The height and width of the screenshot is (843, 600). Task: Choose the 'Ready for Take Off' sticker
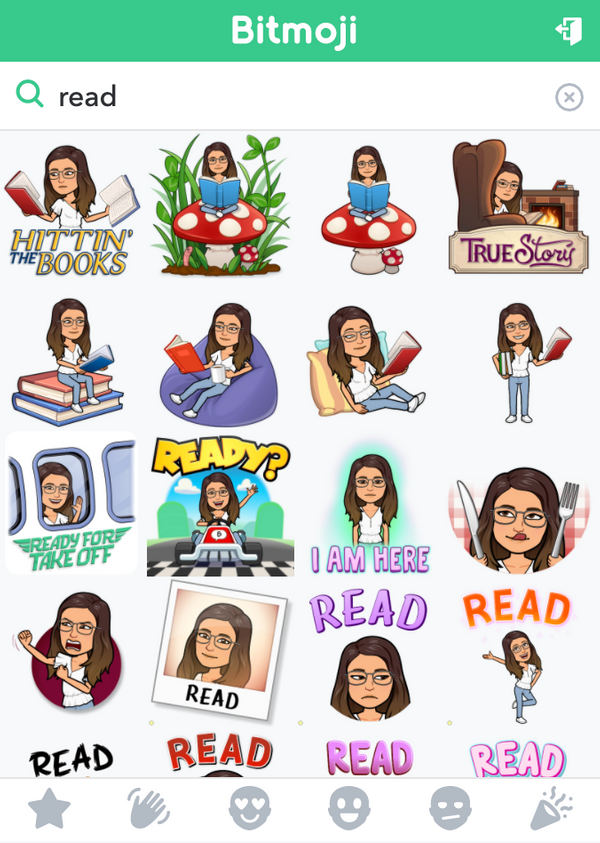[72, 502]
